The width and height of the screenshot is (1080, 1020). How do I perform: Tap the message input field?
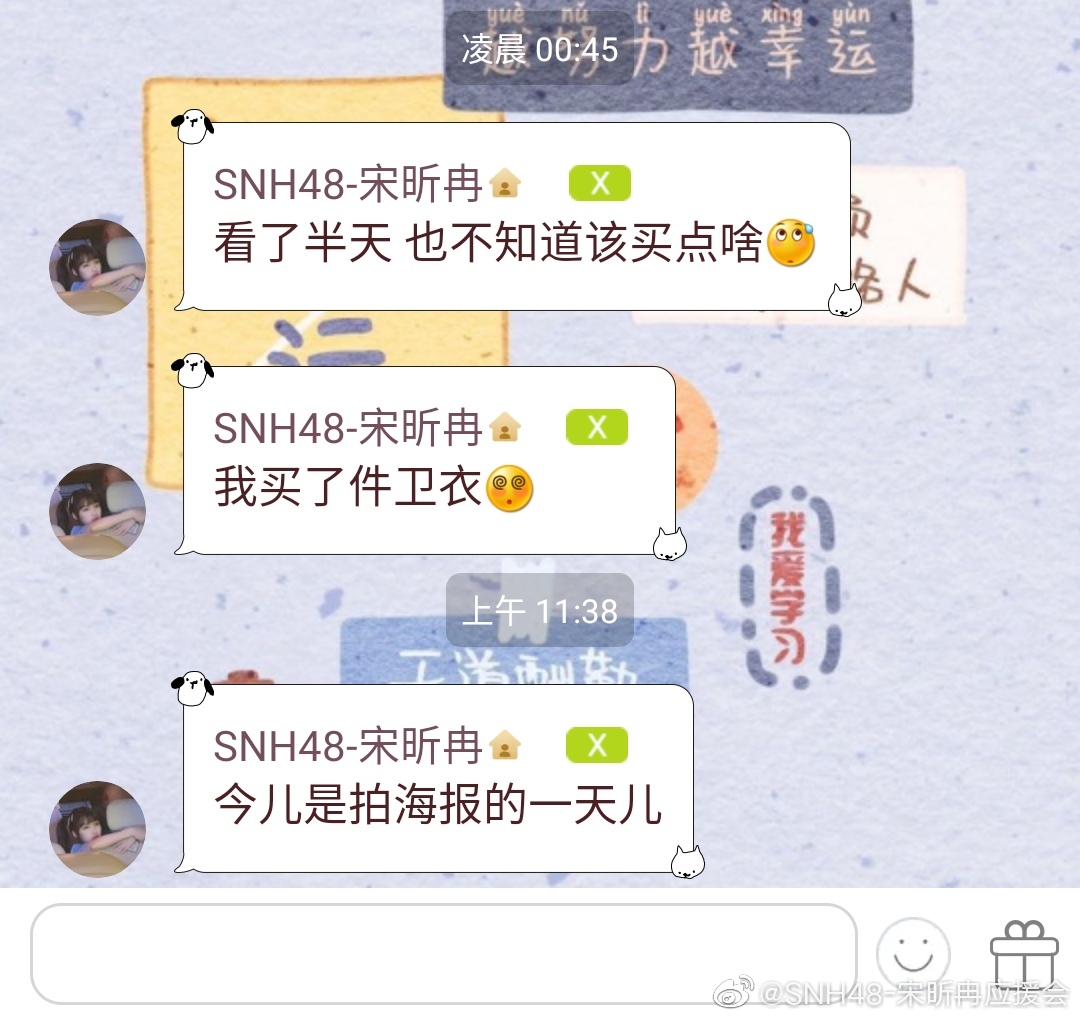(443, 954)
